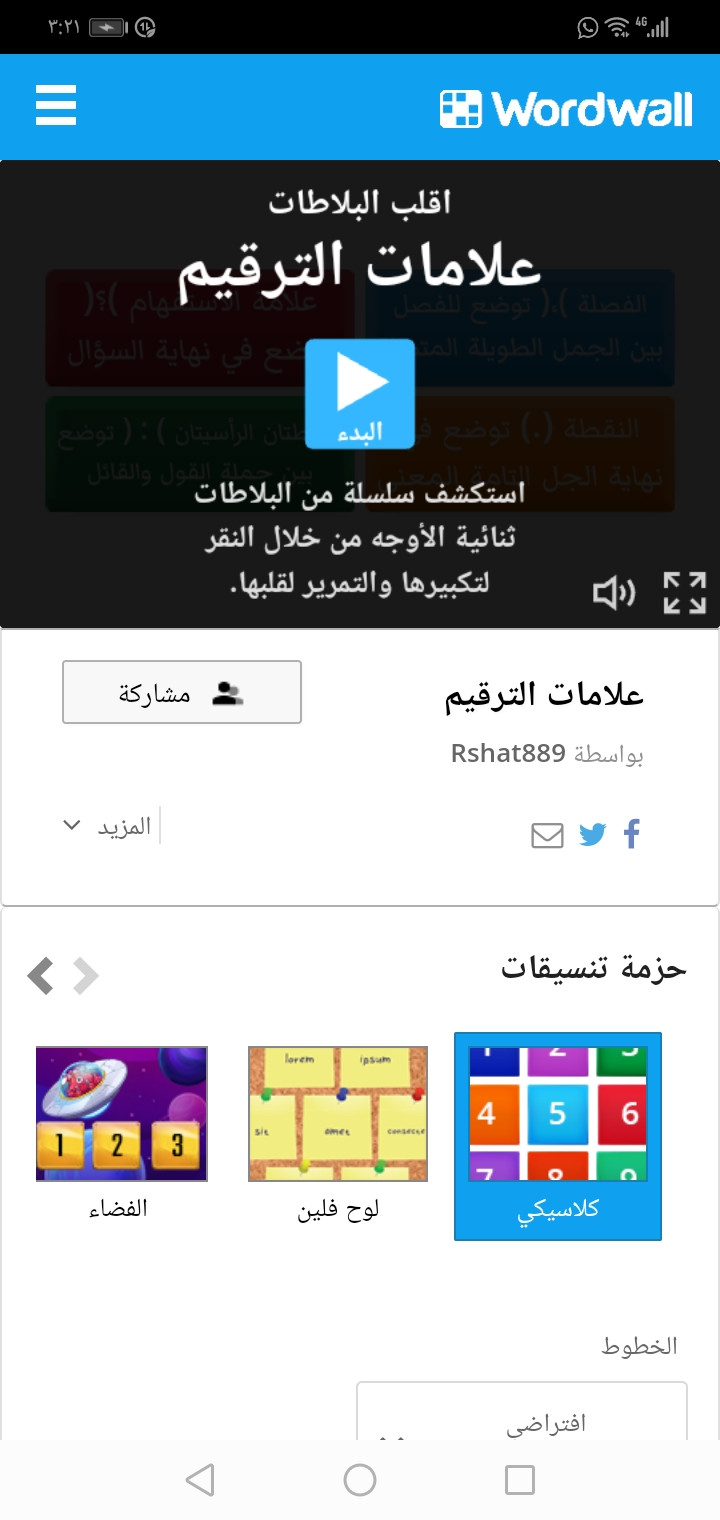720x1520 pixels.
Task: Share via email envelope icon
Action: click(547, 835)
